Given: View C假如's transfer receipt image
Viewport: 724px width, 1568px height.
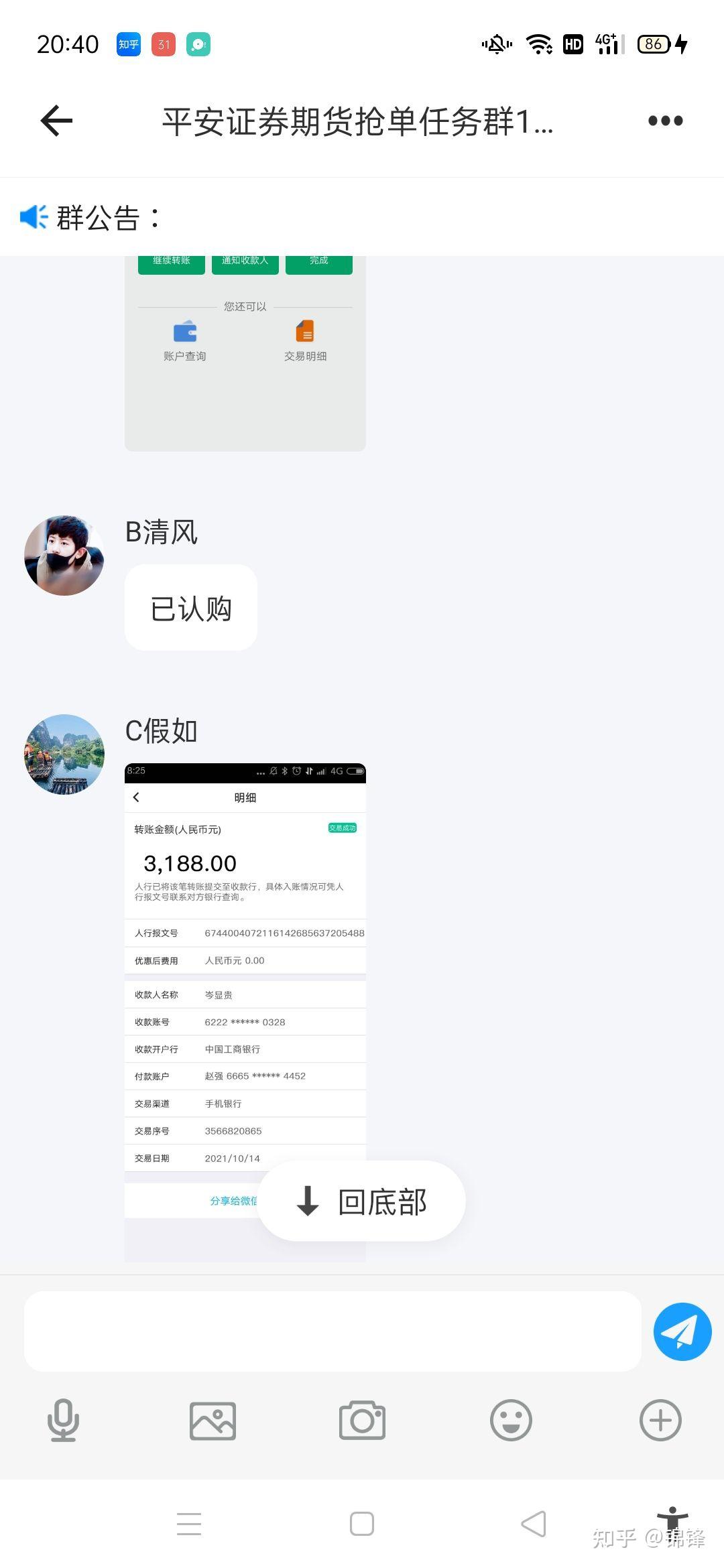Looking at the screenshot, I should [x=245, y=1012].
